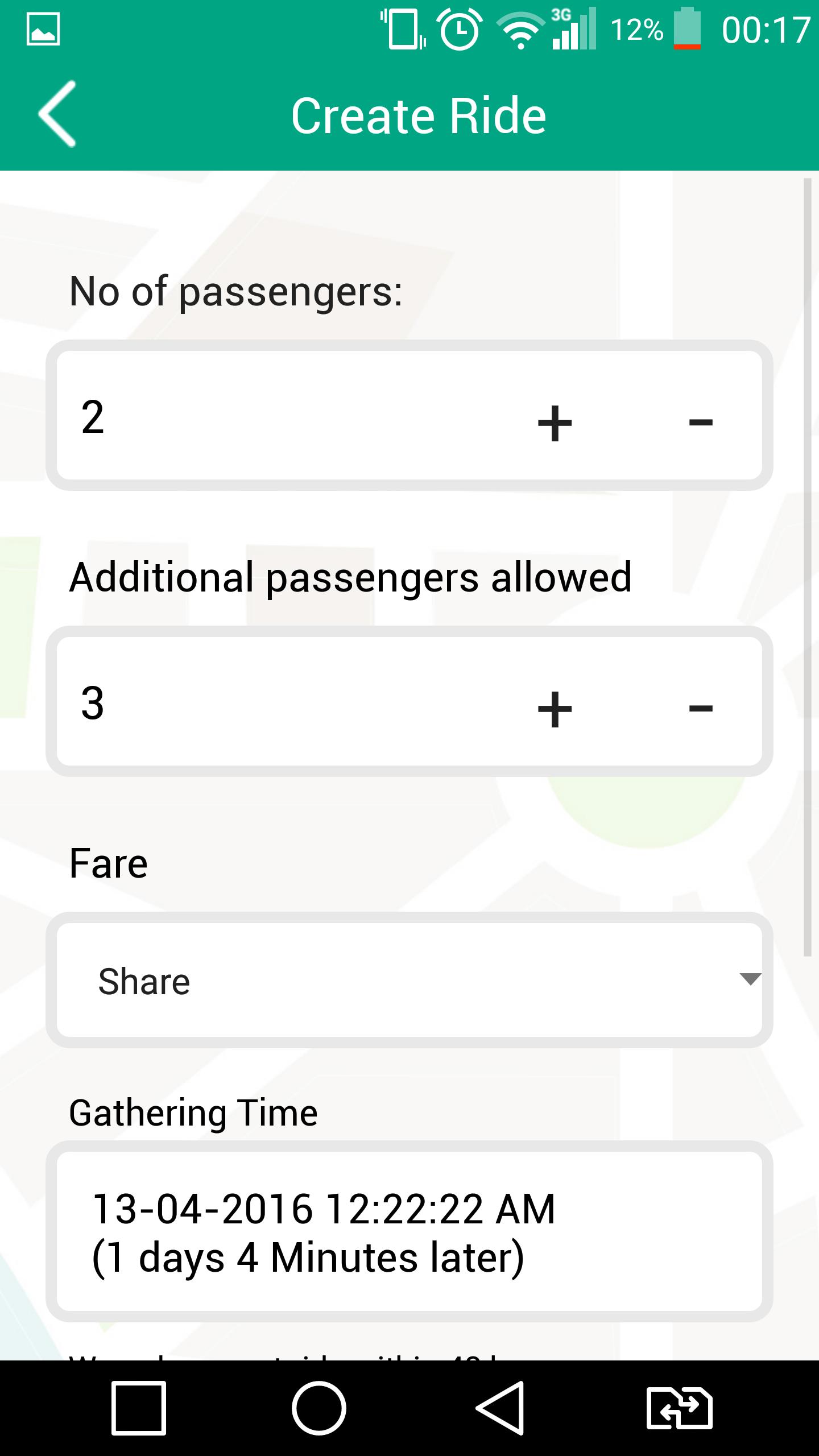Open the Gathering Time picker field
The image size is (819, 1456).
pyautogui.click(x=408, y=1234)
